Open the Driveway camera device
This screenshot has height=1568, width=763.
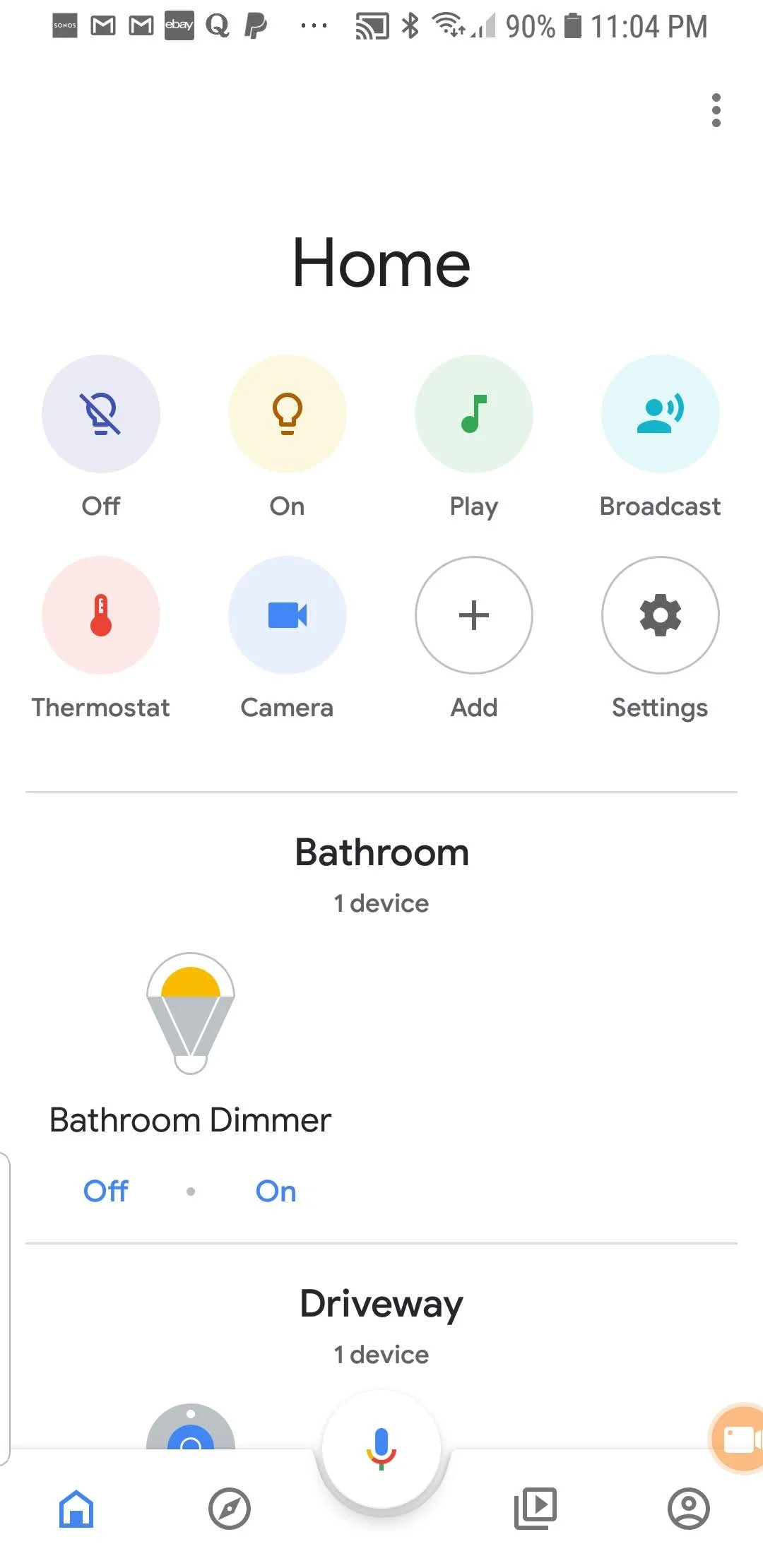pos(191,1427)
